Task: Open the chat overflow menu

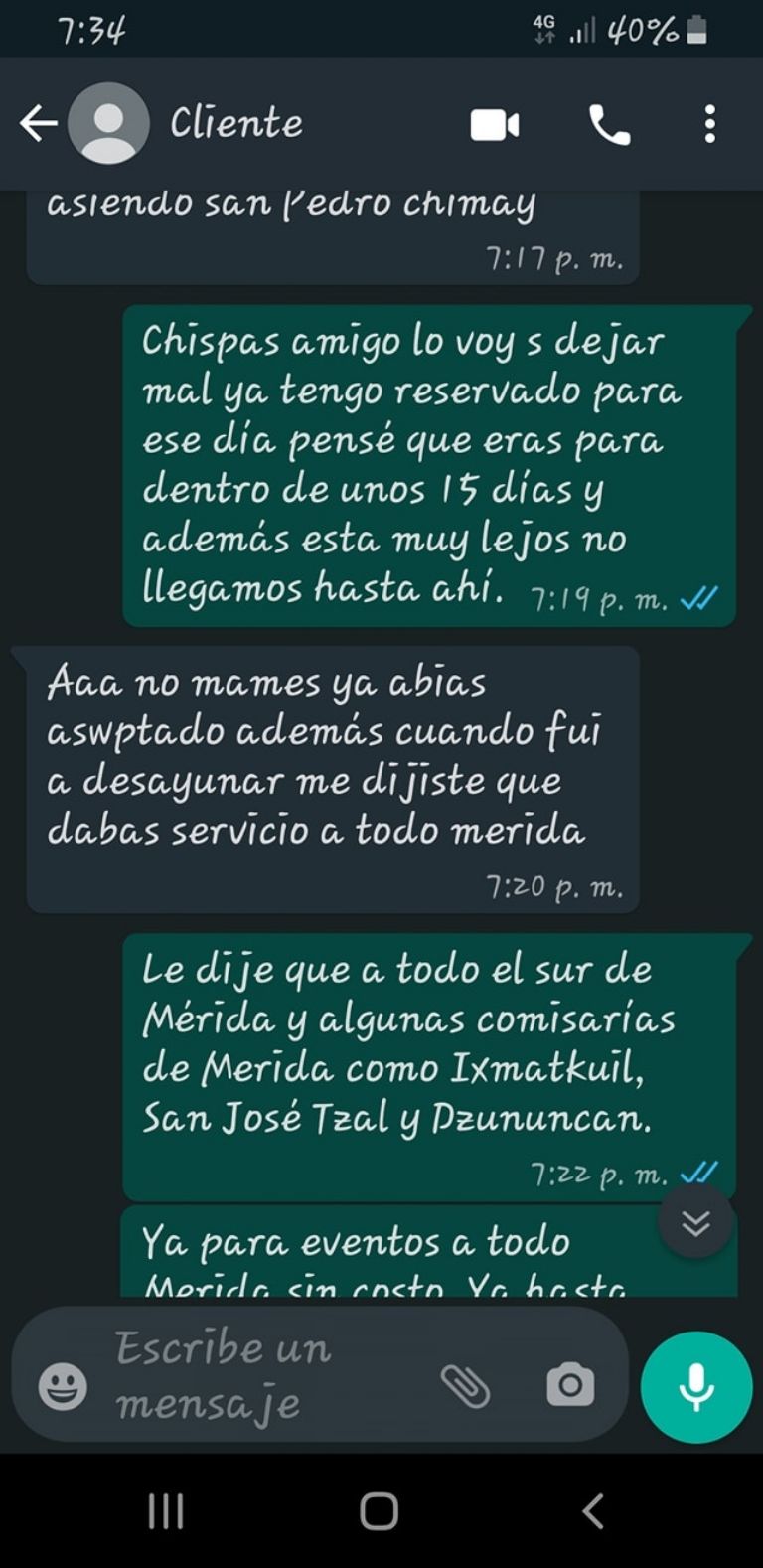Action: [x=709, y=125]
